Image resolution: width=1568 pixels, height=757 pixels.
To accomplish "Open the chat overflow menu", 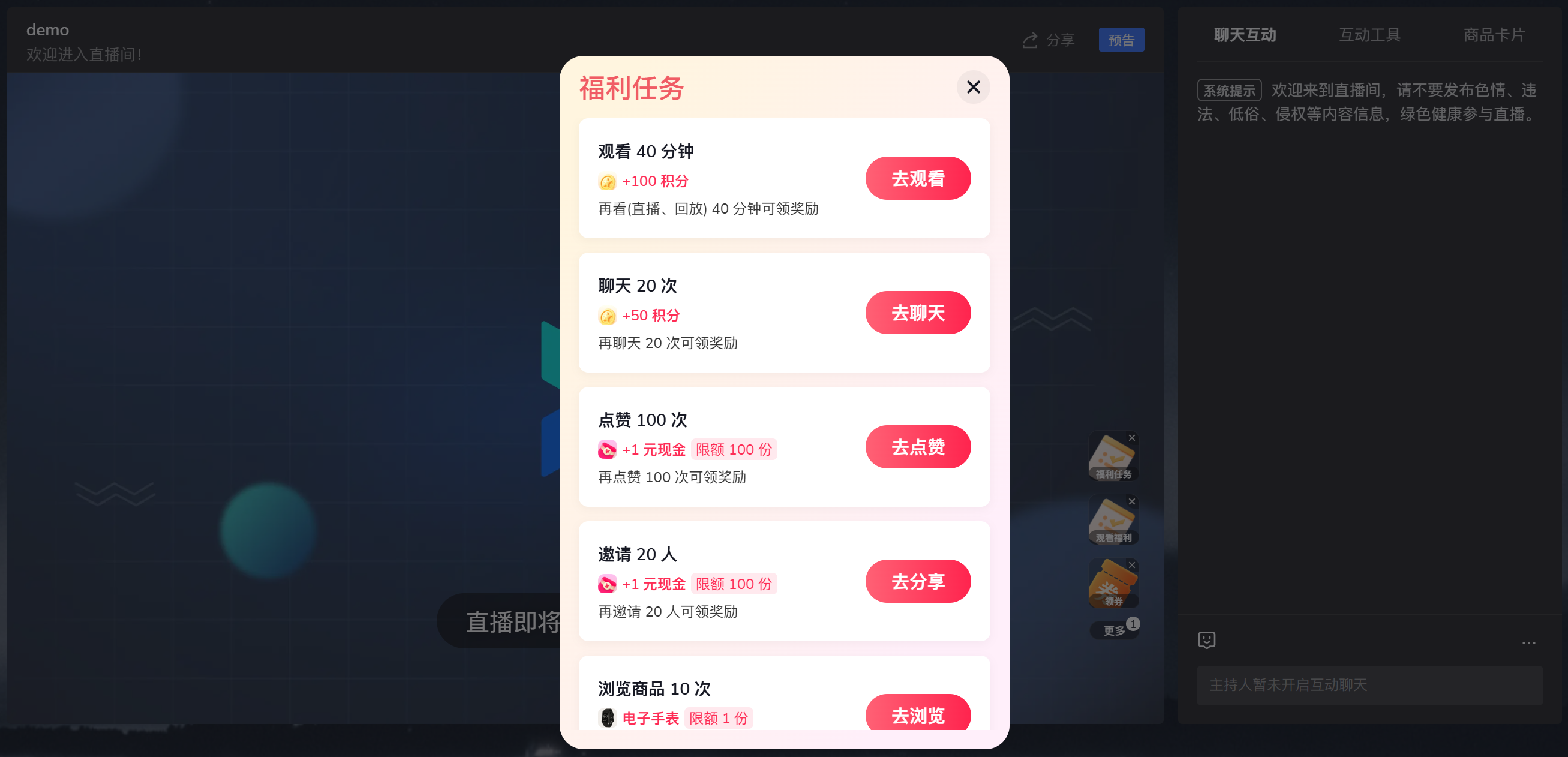I will pos(1528,642).
